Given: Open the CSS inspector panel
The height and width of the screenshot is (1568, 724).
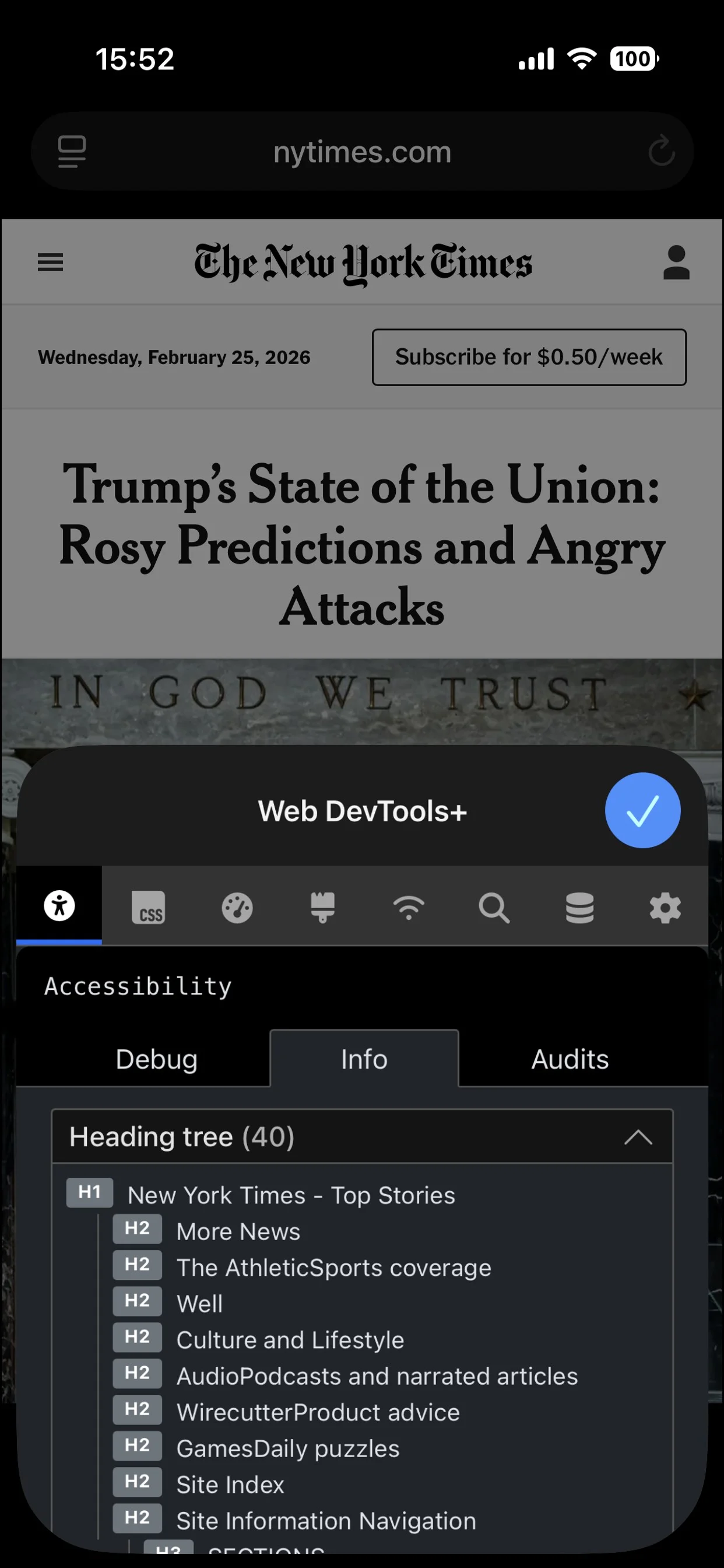Looking at the screenshot, I should pyautogui.click(x=149, y=907).
